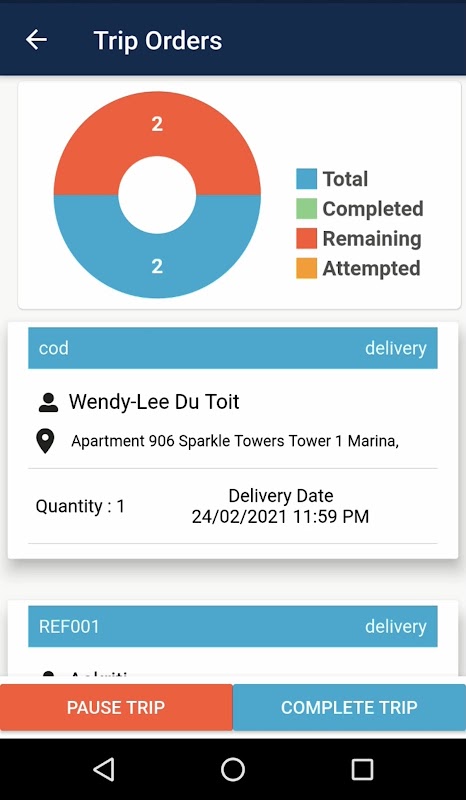The width and height of the screenshot is (466, 800).
Task: Open Wendy-Lee Du Toit's order card
Action: click(x=233, y=440)
